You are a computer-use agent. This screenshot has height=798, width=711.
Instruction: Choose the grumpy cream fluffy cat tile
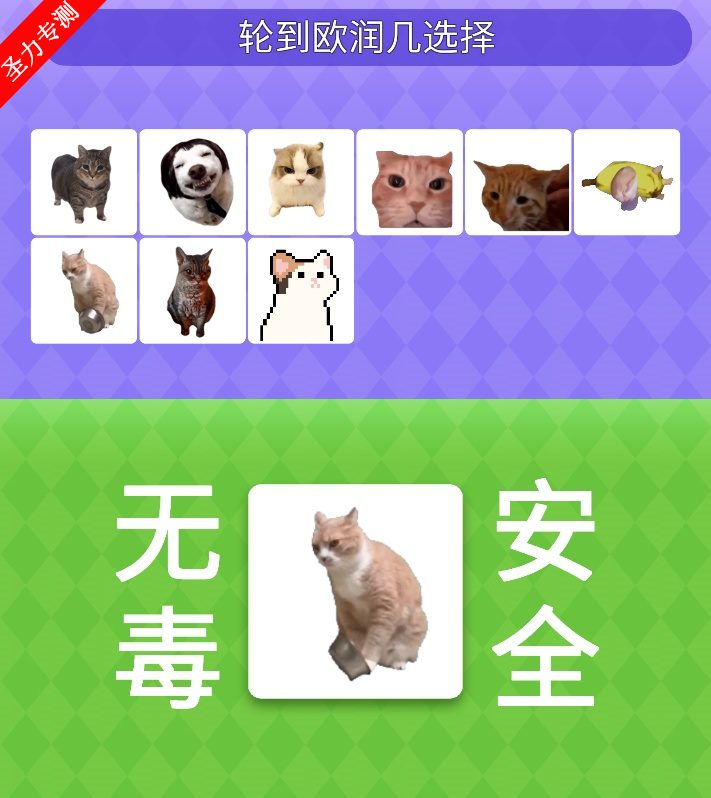[x=301, y=182]
